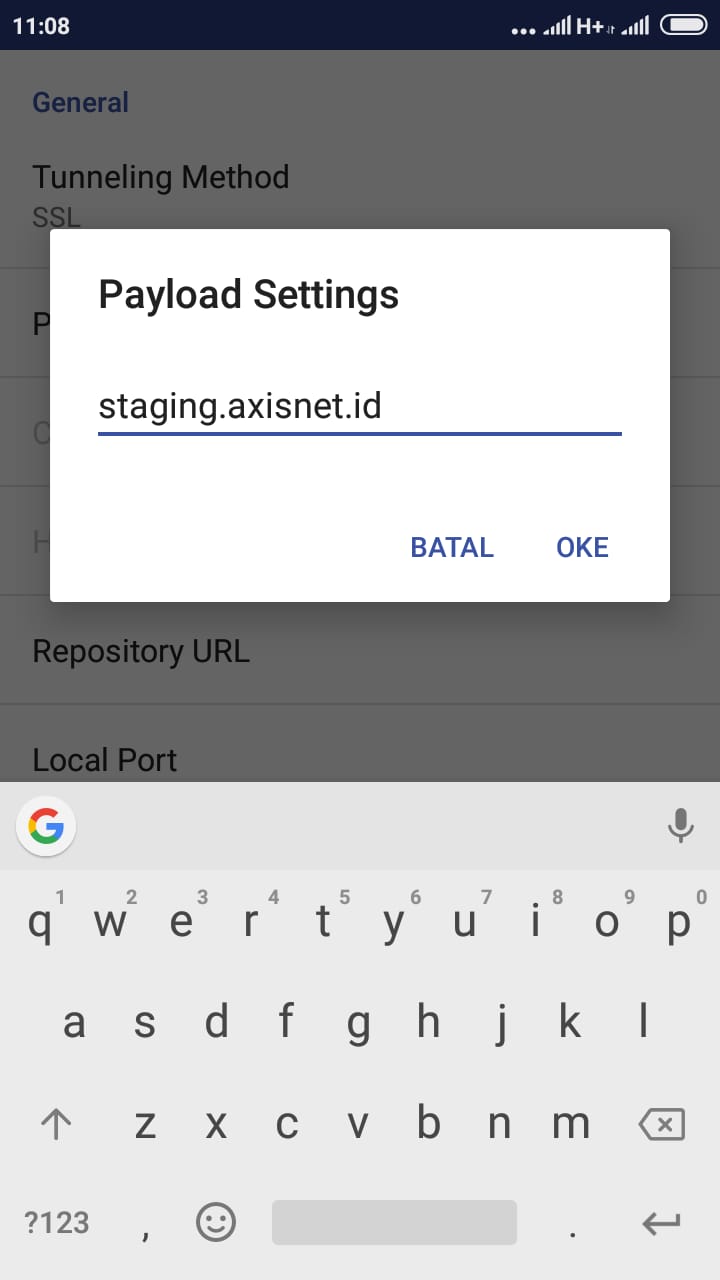
Task: Tap the keyboard enter key
Action: [662, 1222]
